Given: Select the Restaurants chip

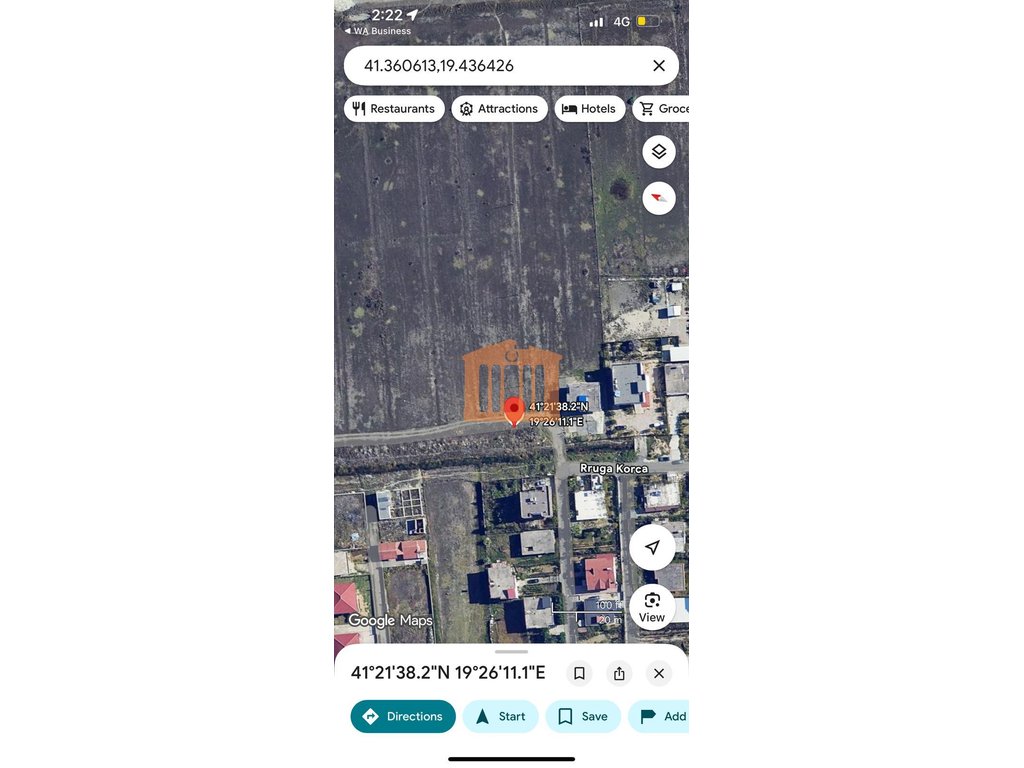Looking at the screenshot, I should [394, 109].
